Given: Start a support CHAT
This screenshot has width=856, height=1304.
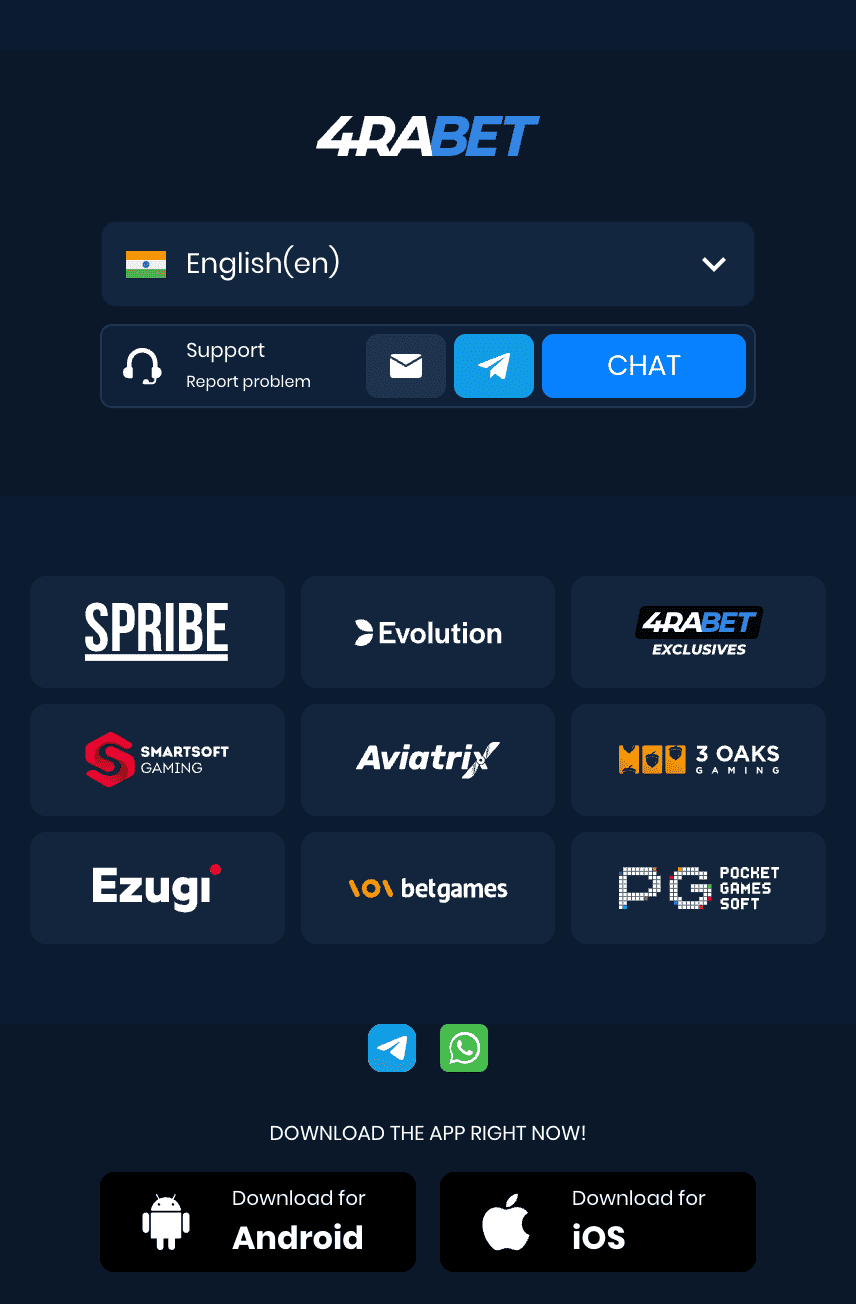Looking at the screenshot, I should pyautogui.click(x=643, y=366).
